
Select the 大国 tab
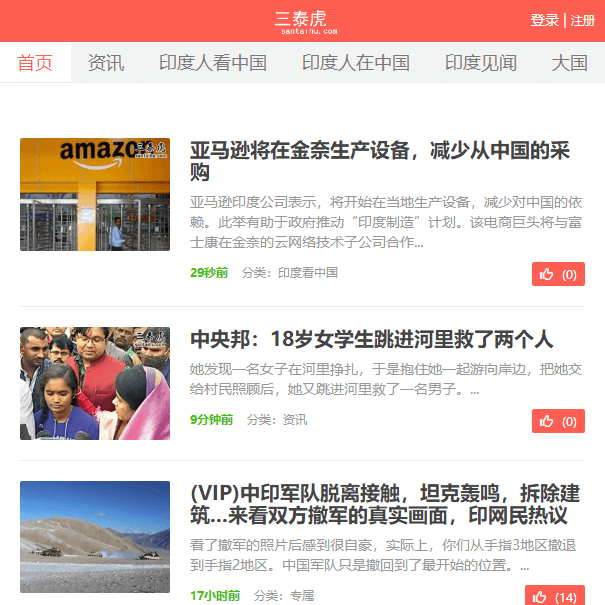point(570,63)
